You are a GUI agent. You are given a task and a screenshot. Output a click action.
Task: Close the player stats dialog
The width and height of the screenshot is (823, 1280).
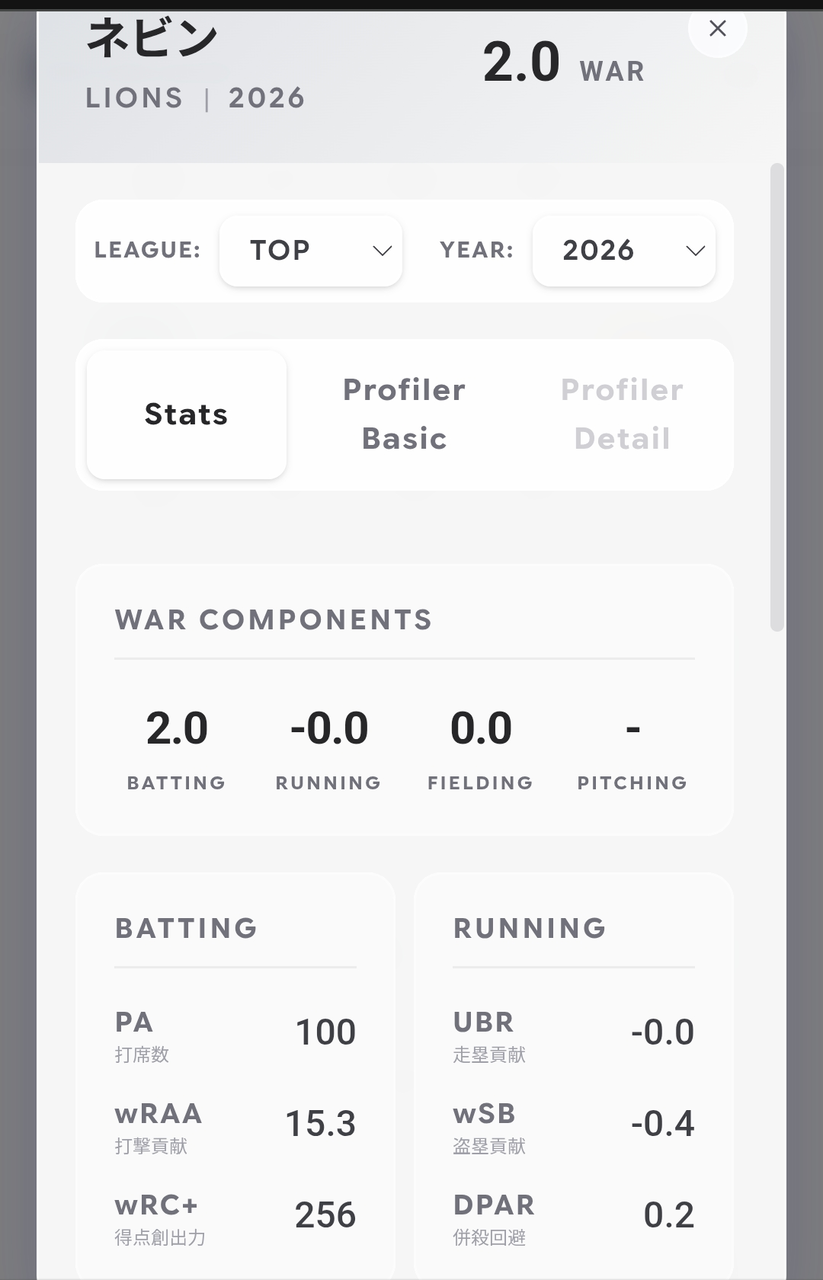click(x=717, y=29)
